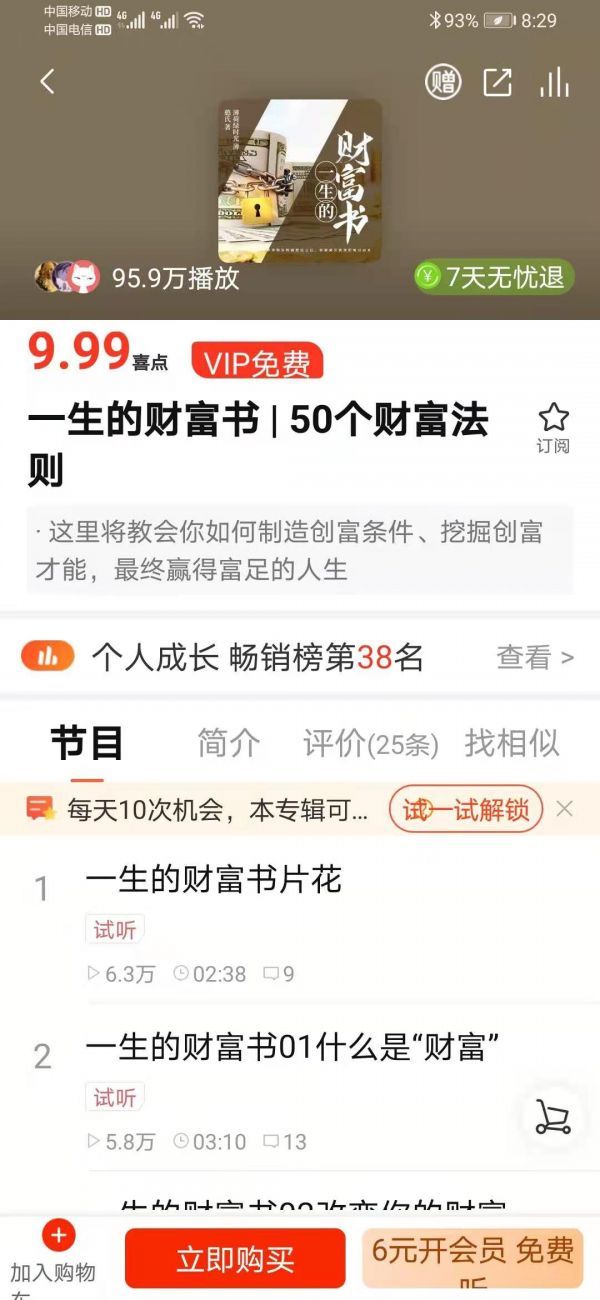The image size is (600, 1300).
Task: Tap the 7天无忧退 refund badge
Action: point(494,277)
